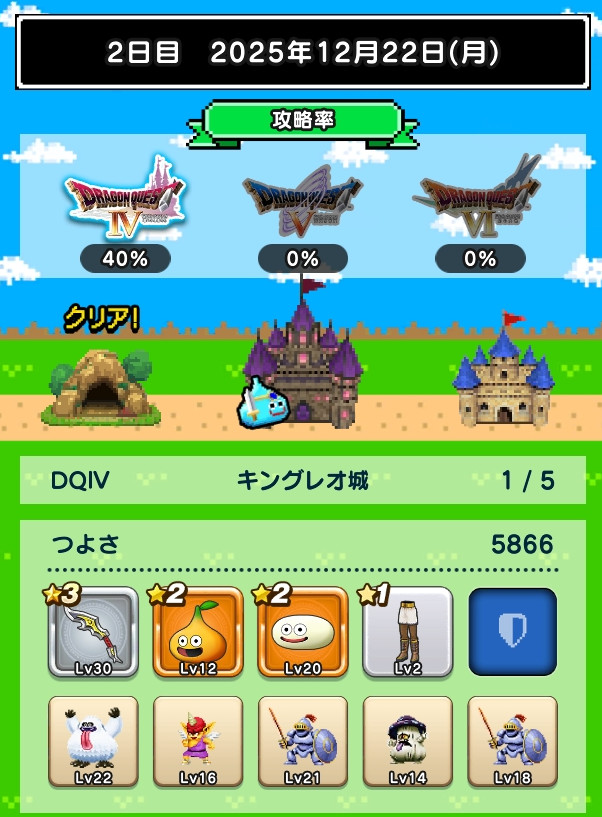This screenshot has width=602, height=817.
Task: Select the white slime item at Lv20
Action: (302, 632)
